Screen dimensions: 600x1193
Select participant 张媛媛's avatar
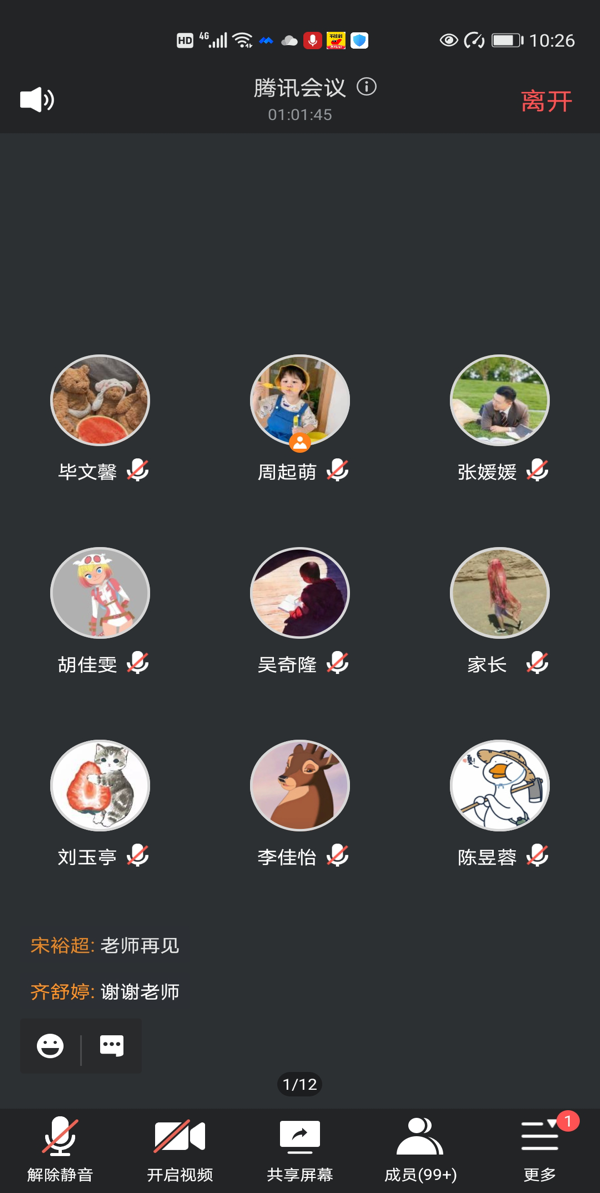[x=500, y=401]
